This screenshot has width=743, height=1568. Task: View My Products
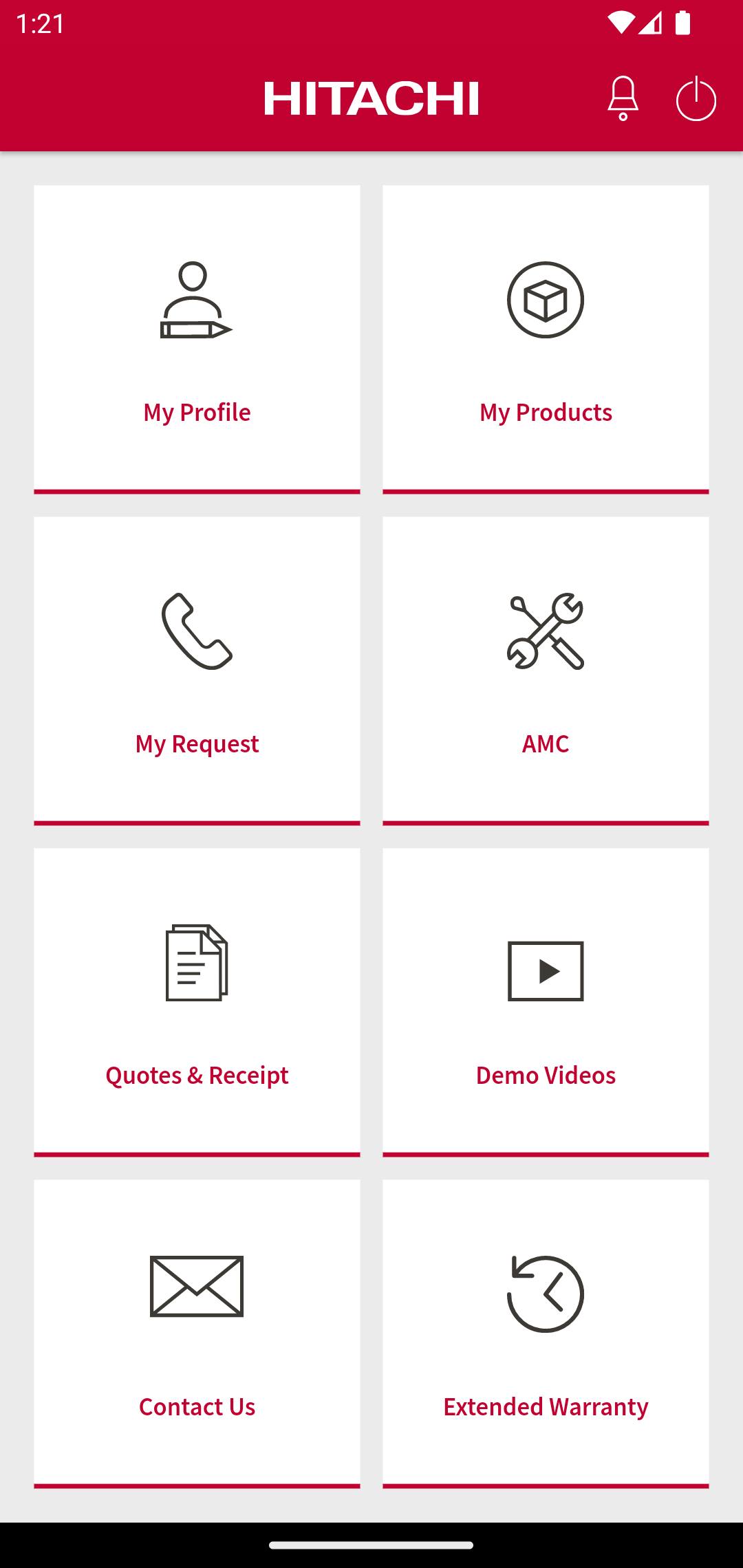coord(546,339)
